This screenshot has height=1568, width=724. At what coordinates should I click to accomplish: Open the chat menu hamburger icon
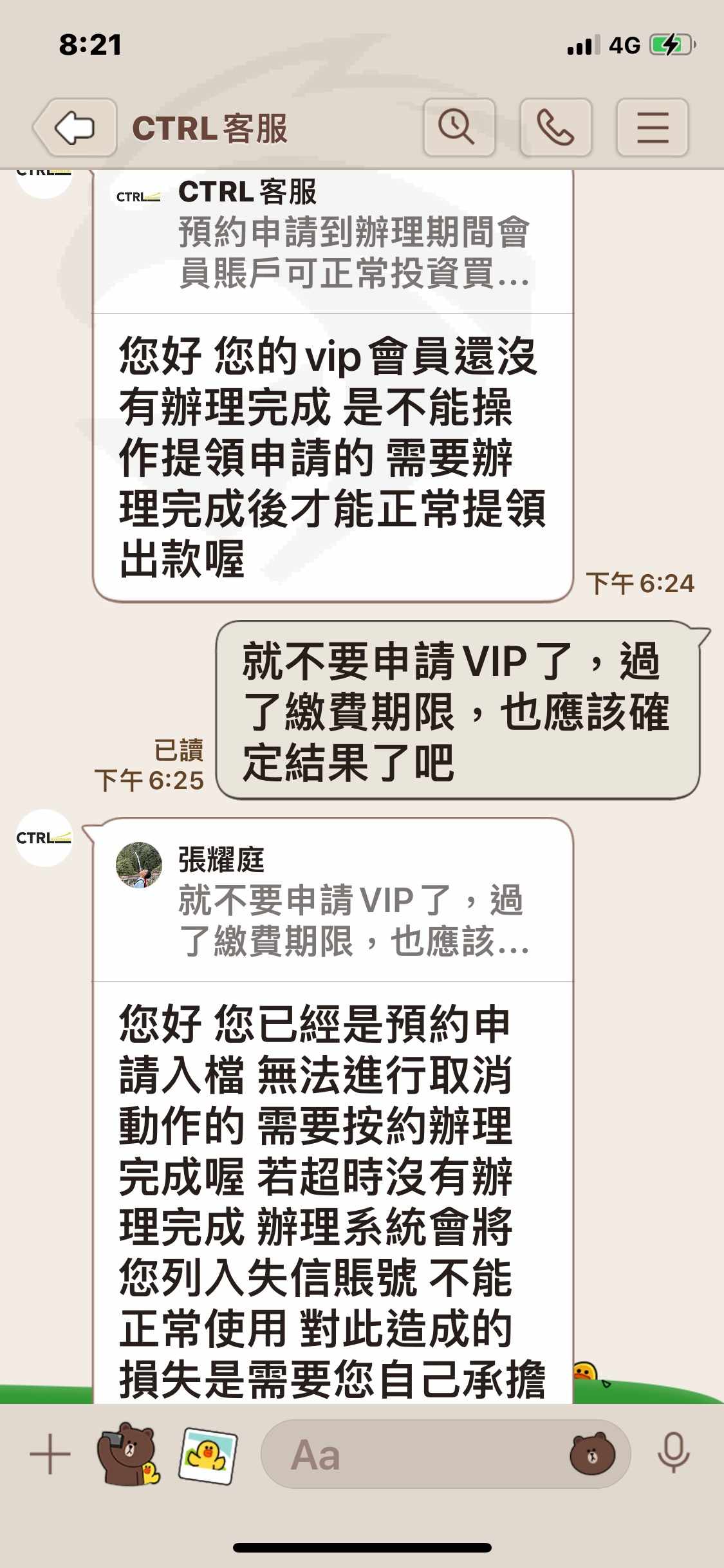point(652,127)
